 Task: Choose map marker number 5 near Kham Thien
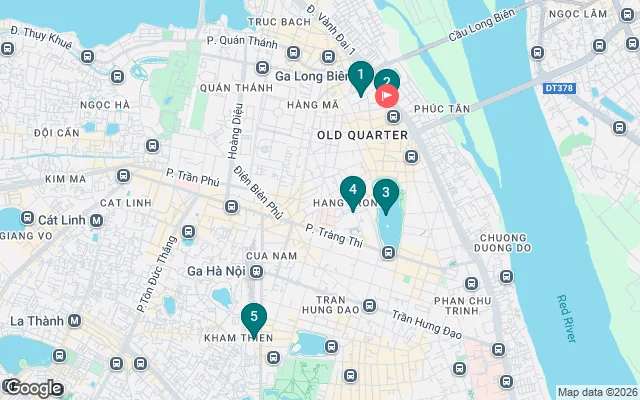pyautogui.click(x=254, y=318)
